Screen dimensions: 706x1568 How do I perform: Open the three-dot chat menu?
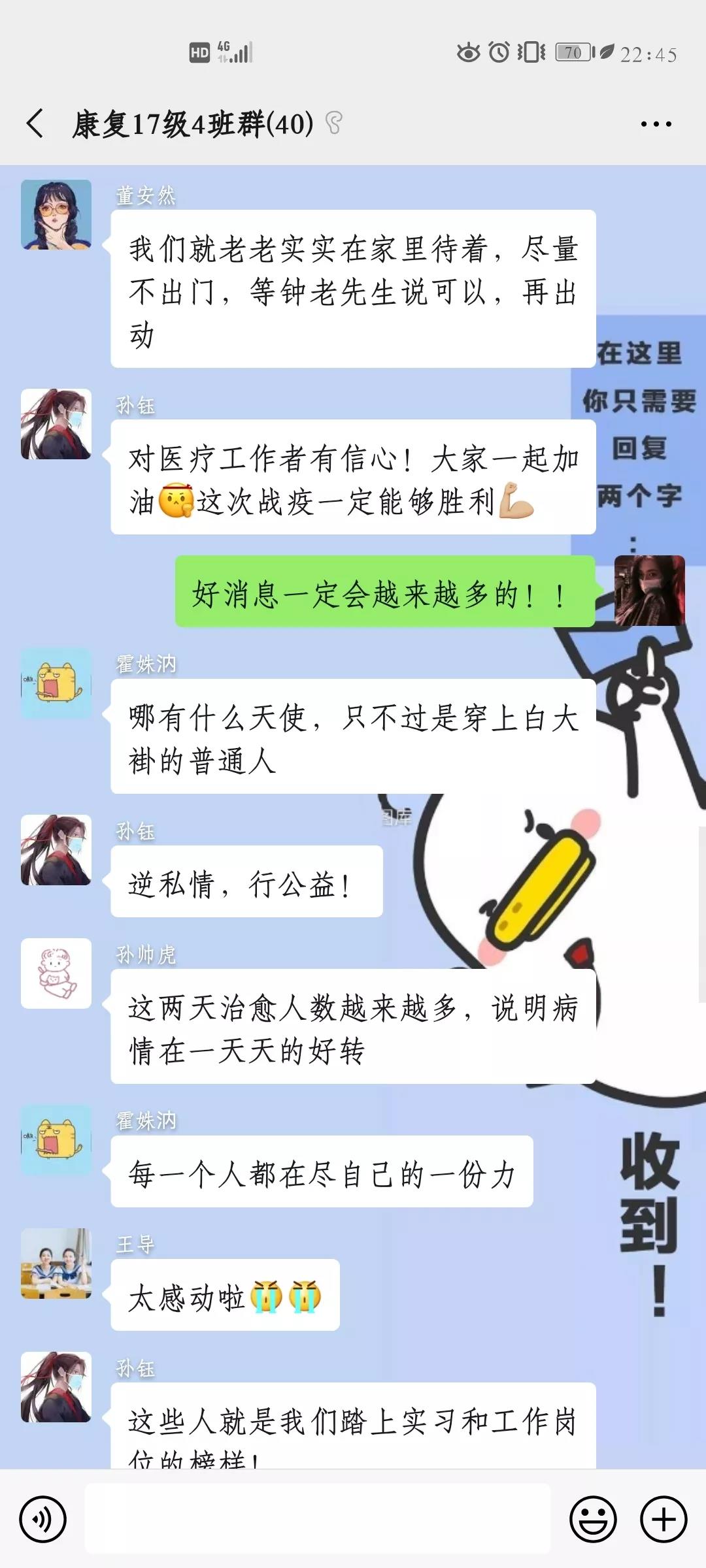[656, 124]
